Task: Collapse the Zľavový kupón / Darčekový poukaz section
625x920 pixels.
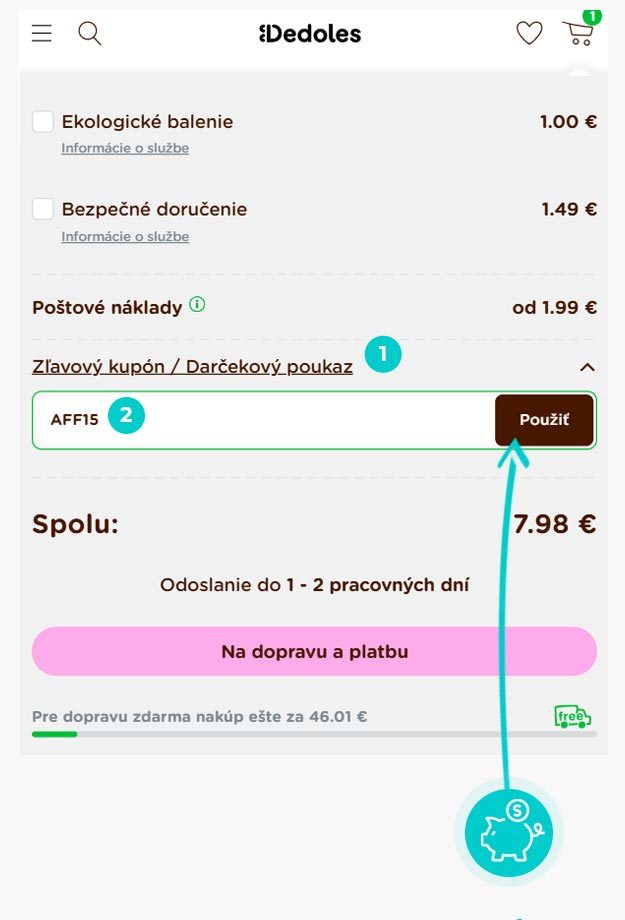Action: pos(587,367)
